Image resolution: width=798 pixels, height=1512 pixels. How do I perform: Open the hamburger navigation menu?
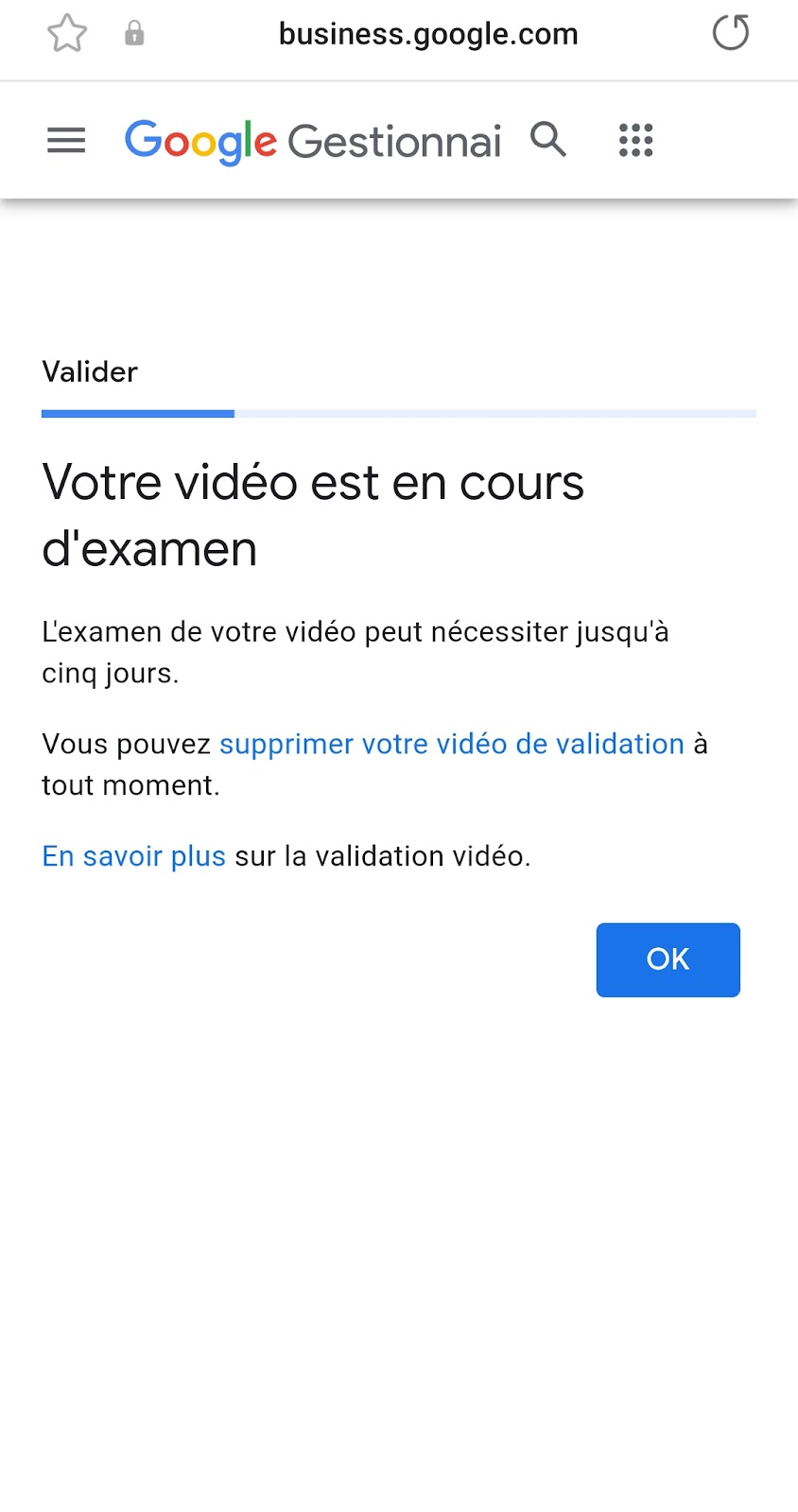click(66, 141)
